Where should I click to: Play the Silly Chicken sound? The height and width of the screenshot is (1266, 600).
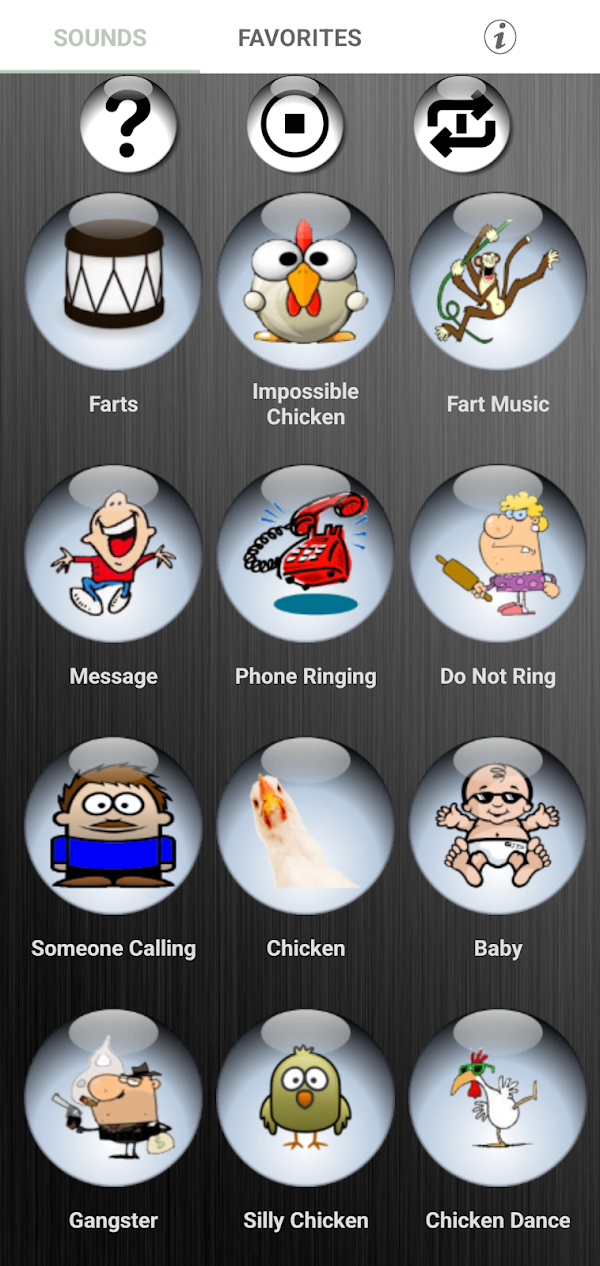tap(305, 1099)
